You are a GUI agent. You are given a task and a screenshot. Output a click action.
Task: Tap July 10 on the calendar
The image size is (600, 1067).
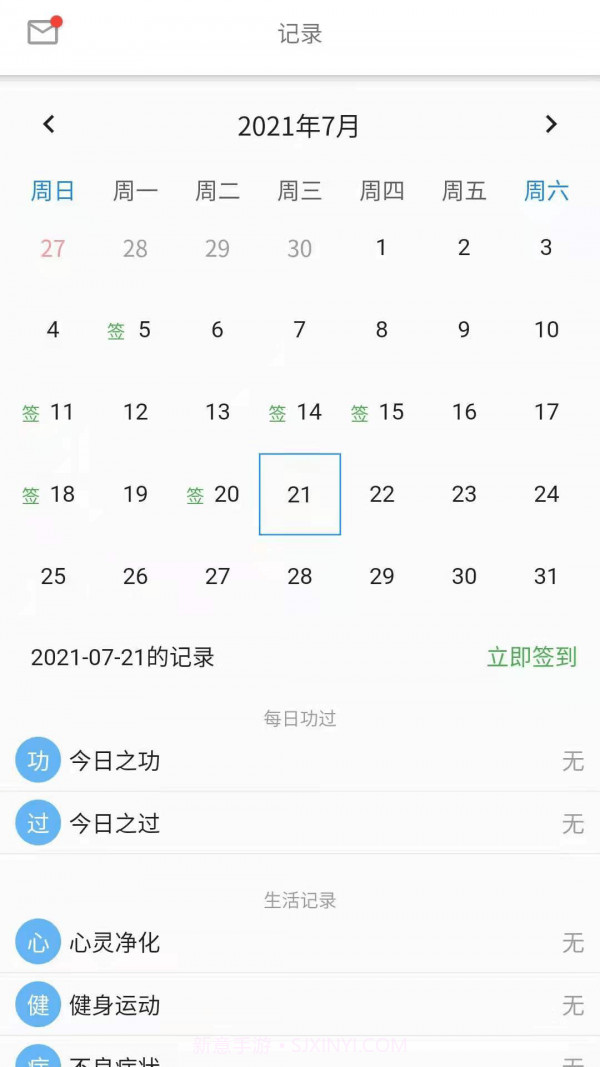pyautogui.click(x=546, y=330)
